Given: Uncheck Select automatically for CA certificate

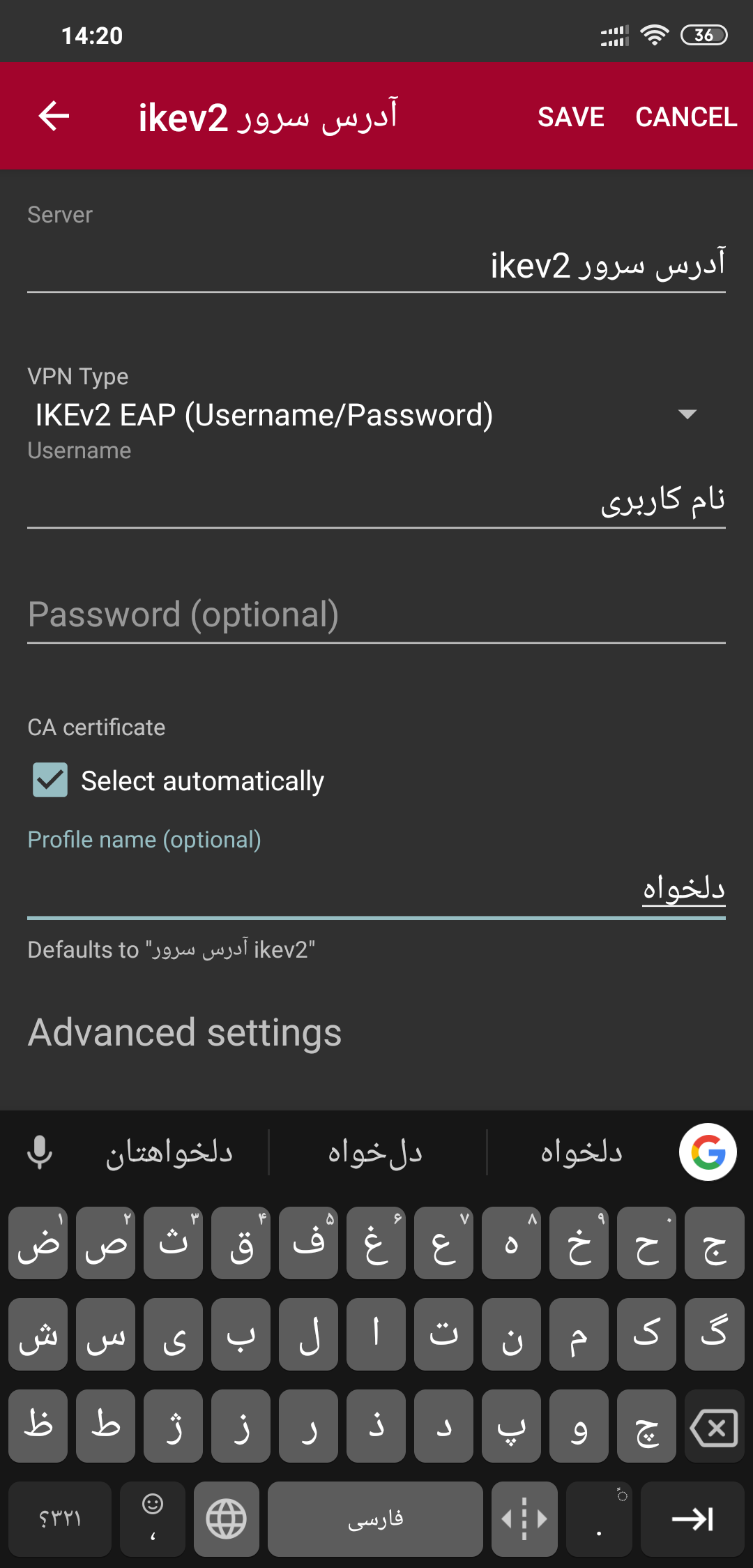Looking at the screenshot, I should 50,780.
